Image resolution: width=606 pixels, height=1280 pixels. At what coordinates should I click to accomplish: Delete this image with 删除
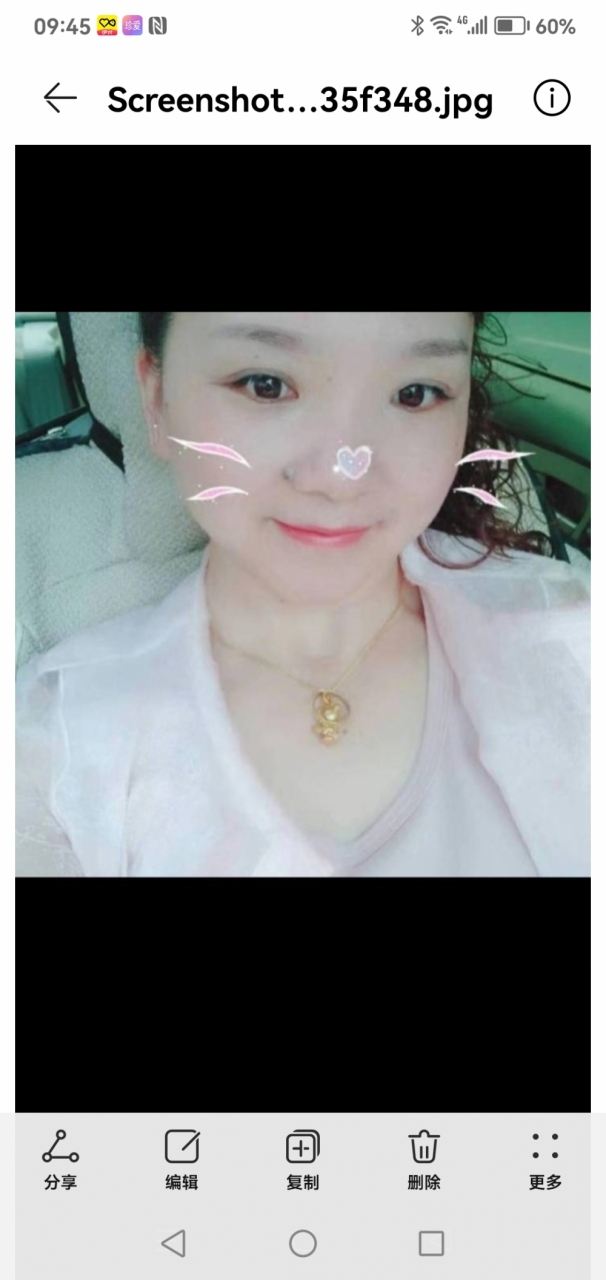coord(424,1158)
